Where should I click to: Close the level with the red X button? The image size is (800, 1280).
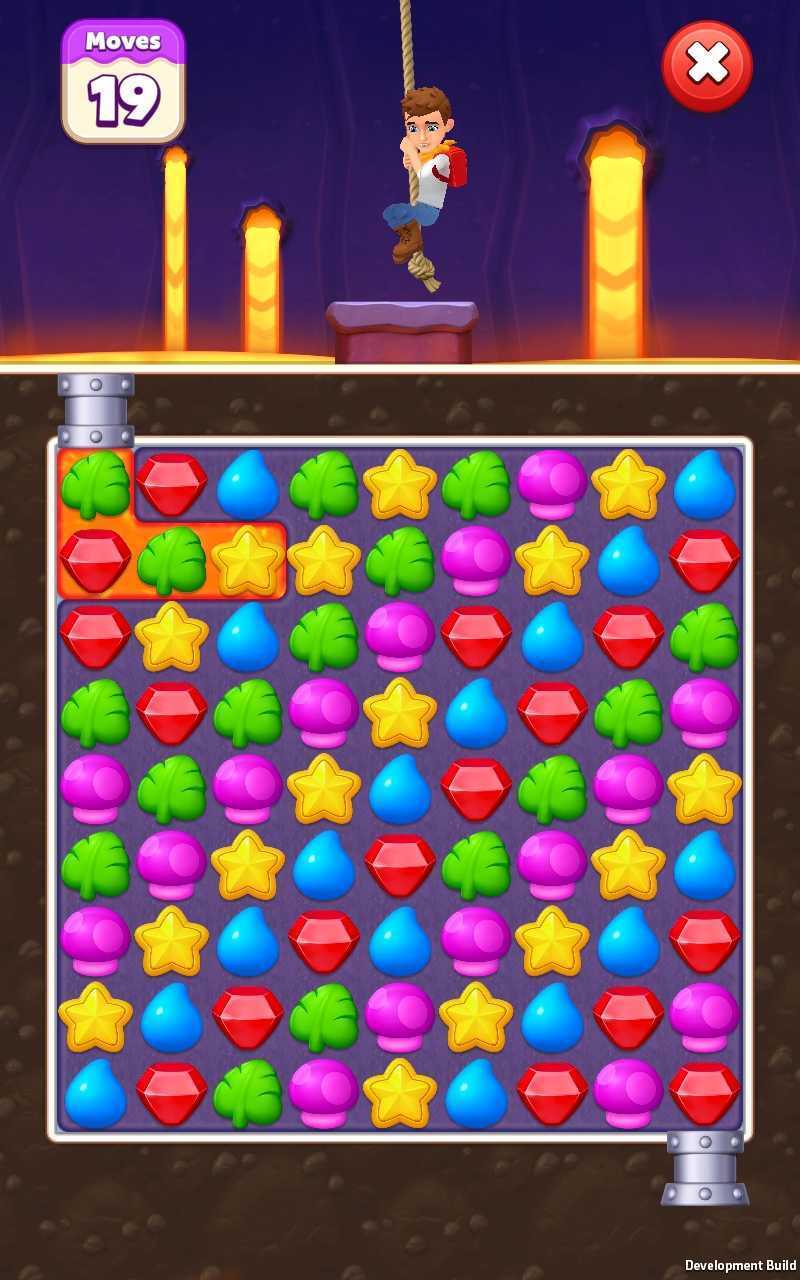pos(707,67)
